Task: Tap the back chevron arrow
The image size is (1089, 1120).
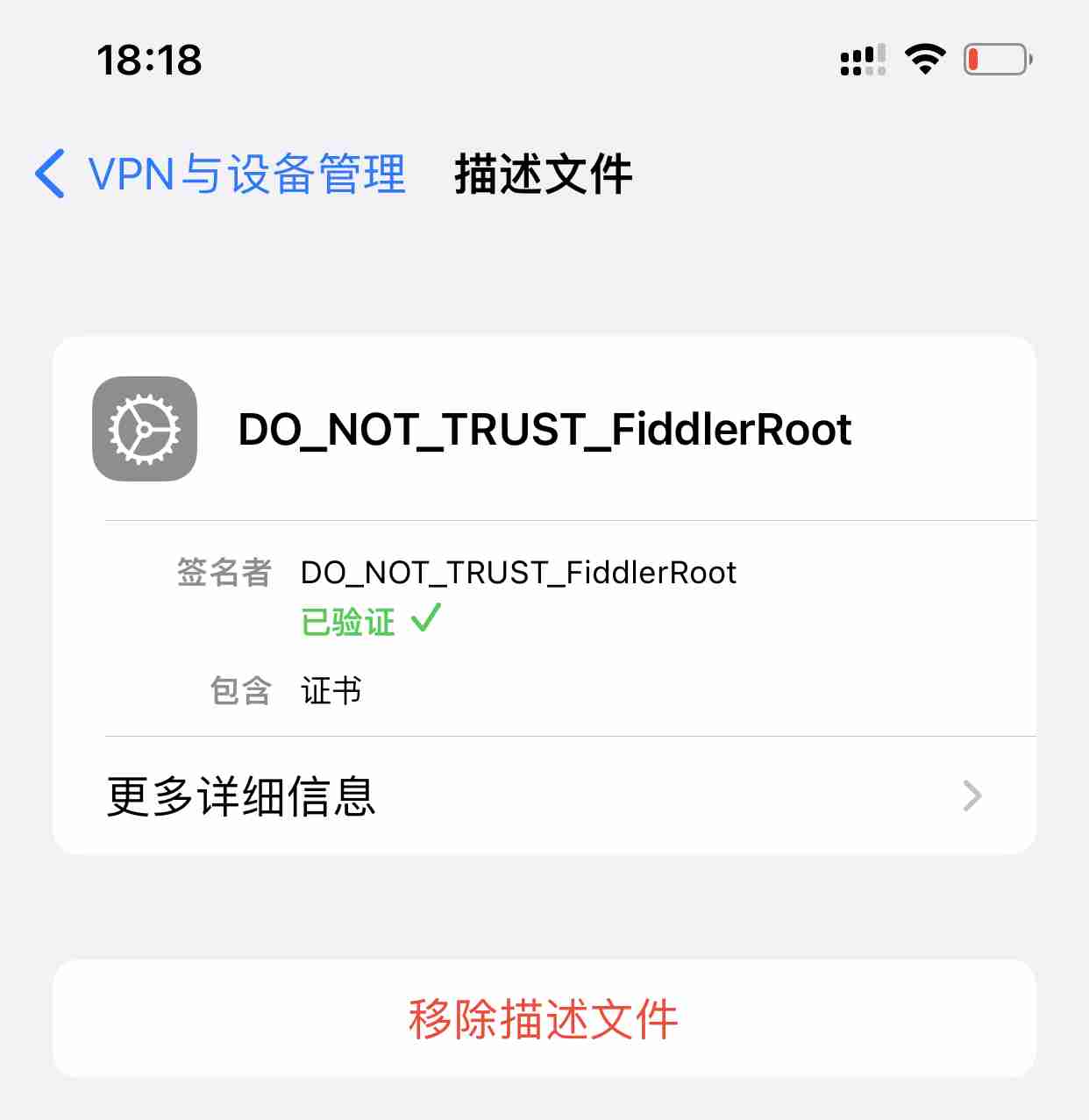Action: pos(50,174)
